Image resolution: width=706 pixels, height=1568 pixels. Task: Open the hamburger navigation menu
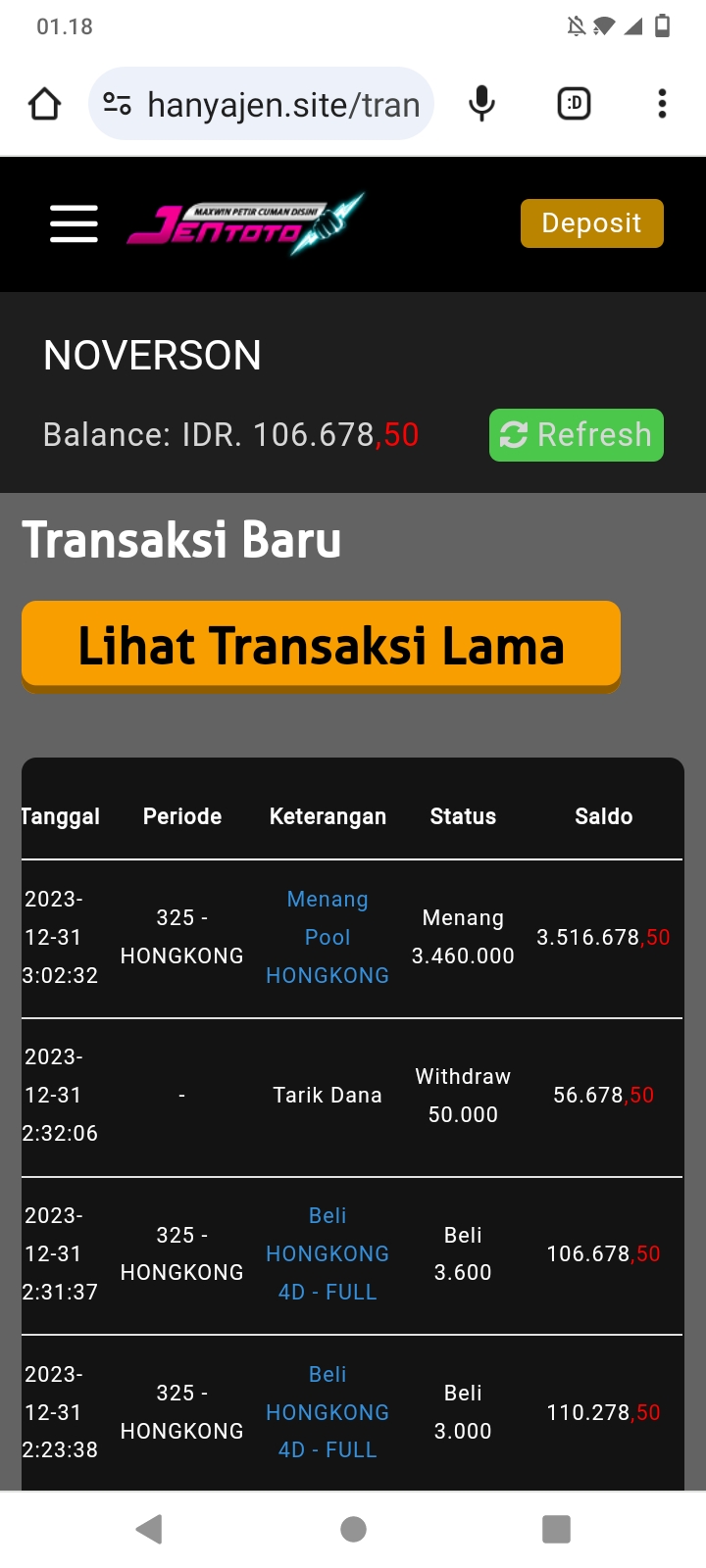point(74,223)
